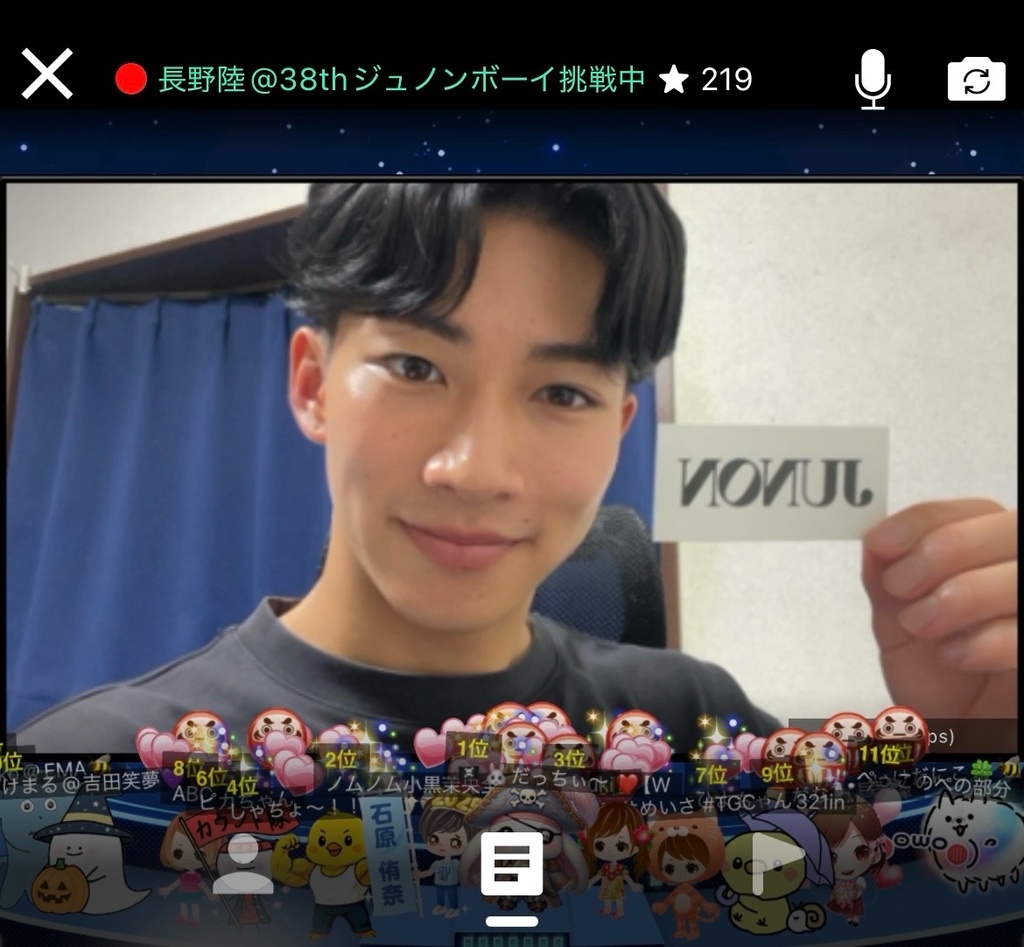Open the comments list tab
The image size is (1024, 947).
point(512,863)
